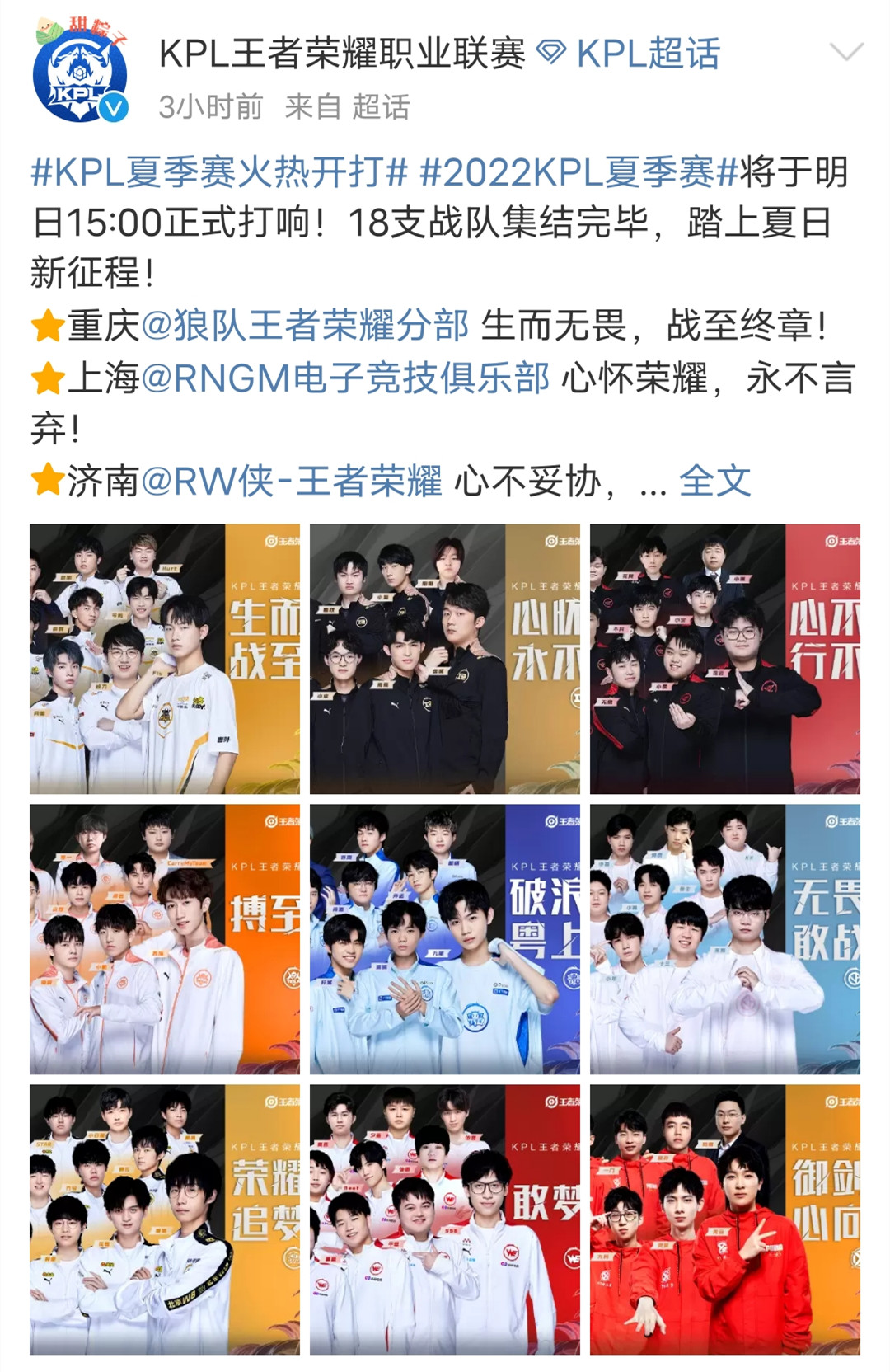
Task: Open KPL王者荣耀职业联赛 account name
Action: tap(341, 54)
